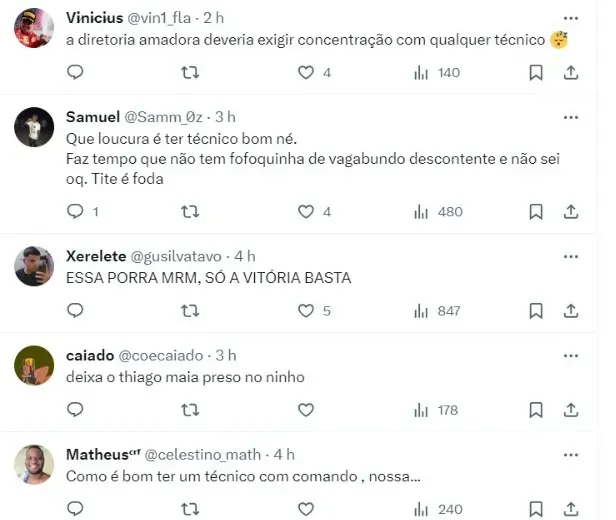Like Matheus's tweet about técnico com comando
Screen dimensions: 616x520
306,508
